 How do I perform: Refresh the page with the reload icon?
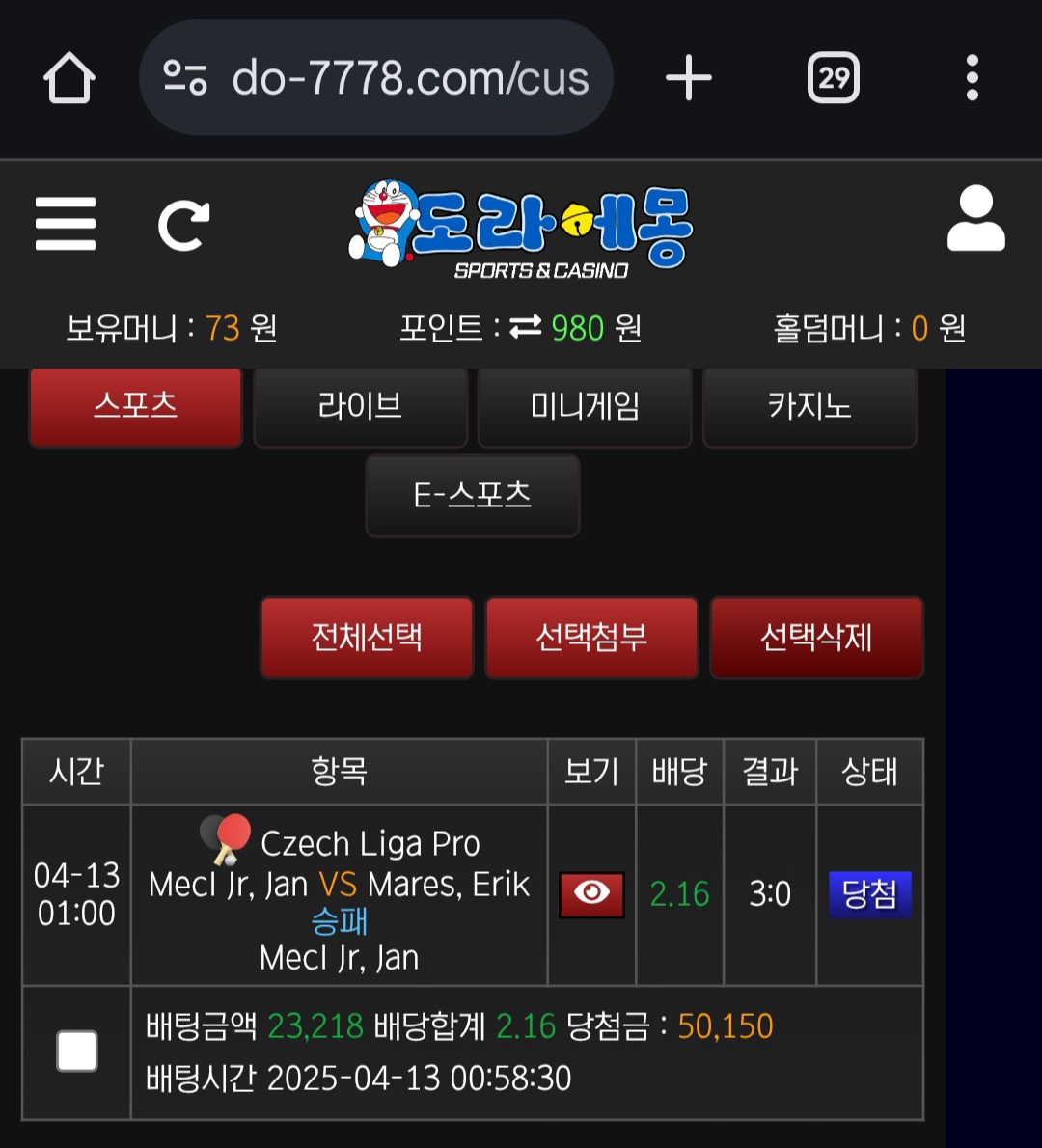[183, 226]
